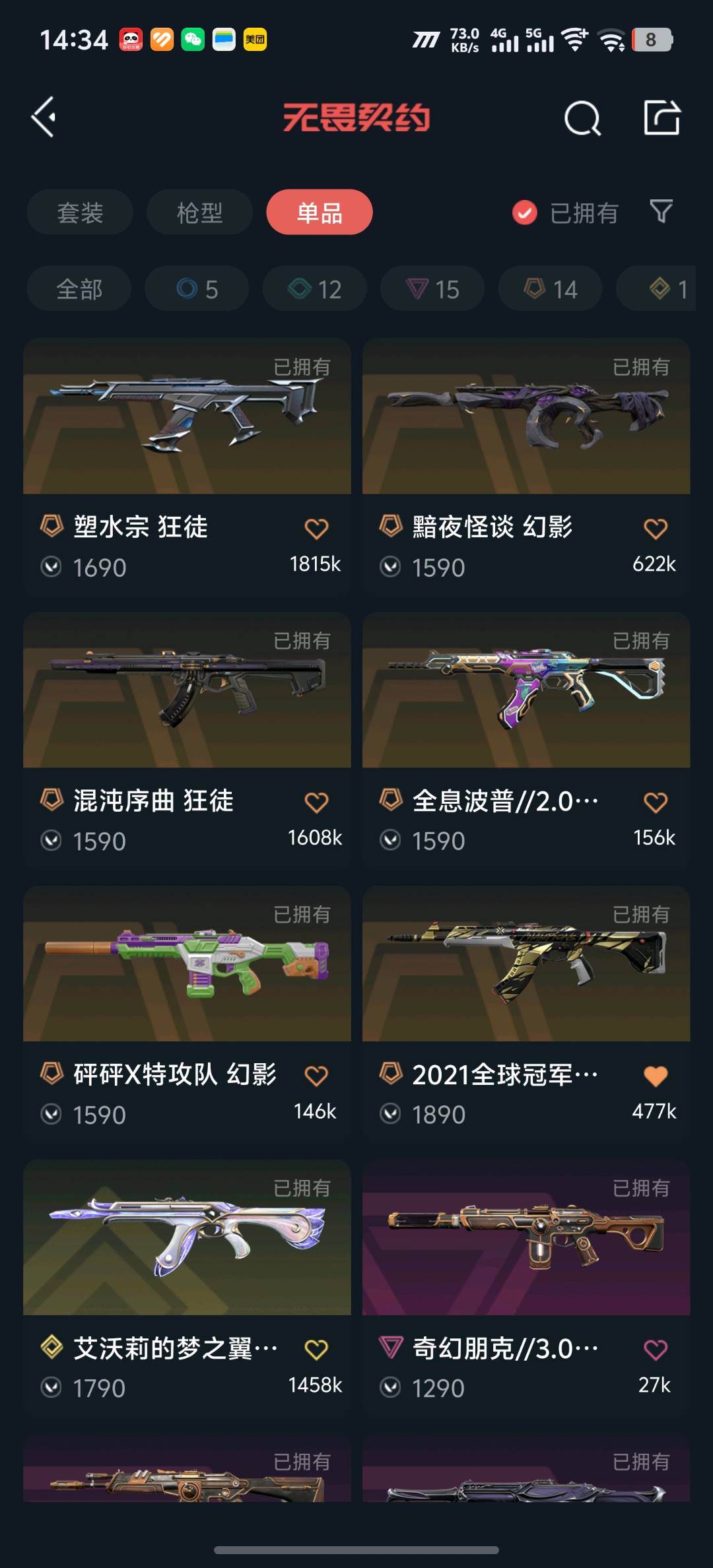Share this page via the share icon
Viewport: 713px width, 1568px height.
[662, 118]
